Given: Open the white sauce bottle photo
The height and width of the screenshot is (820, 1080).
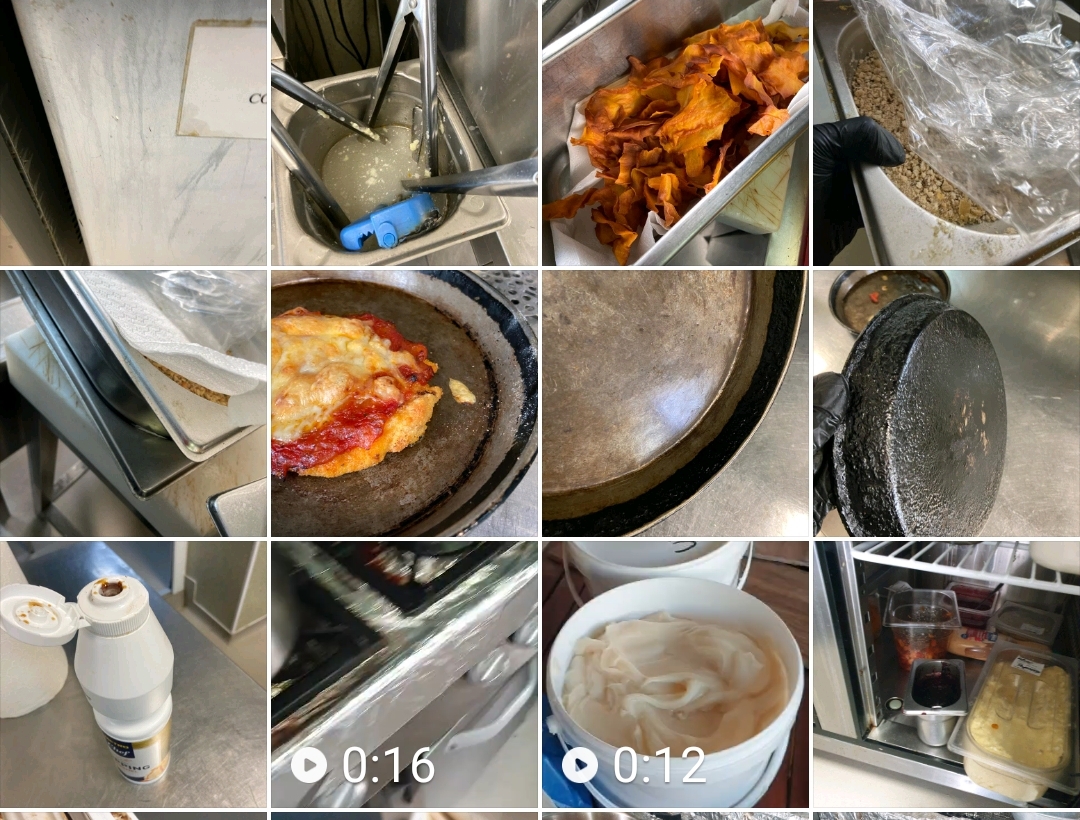Looking at the screenshot, I should pos(133,674).
